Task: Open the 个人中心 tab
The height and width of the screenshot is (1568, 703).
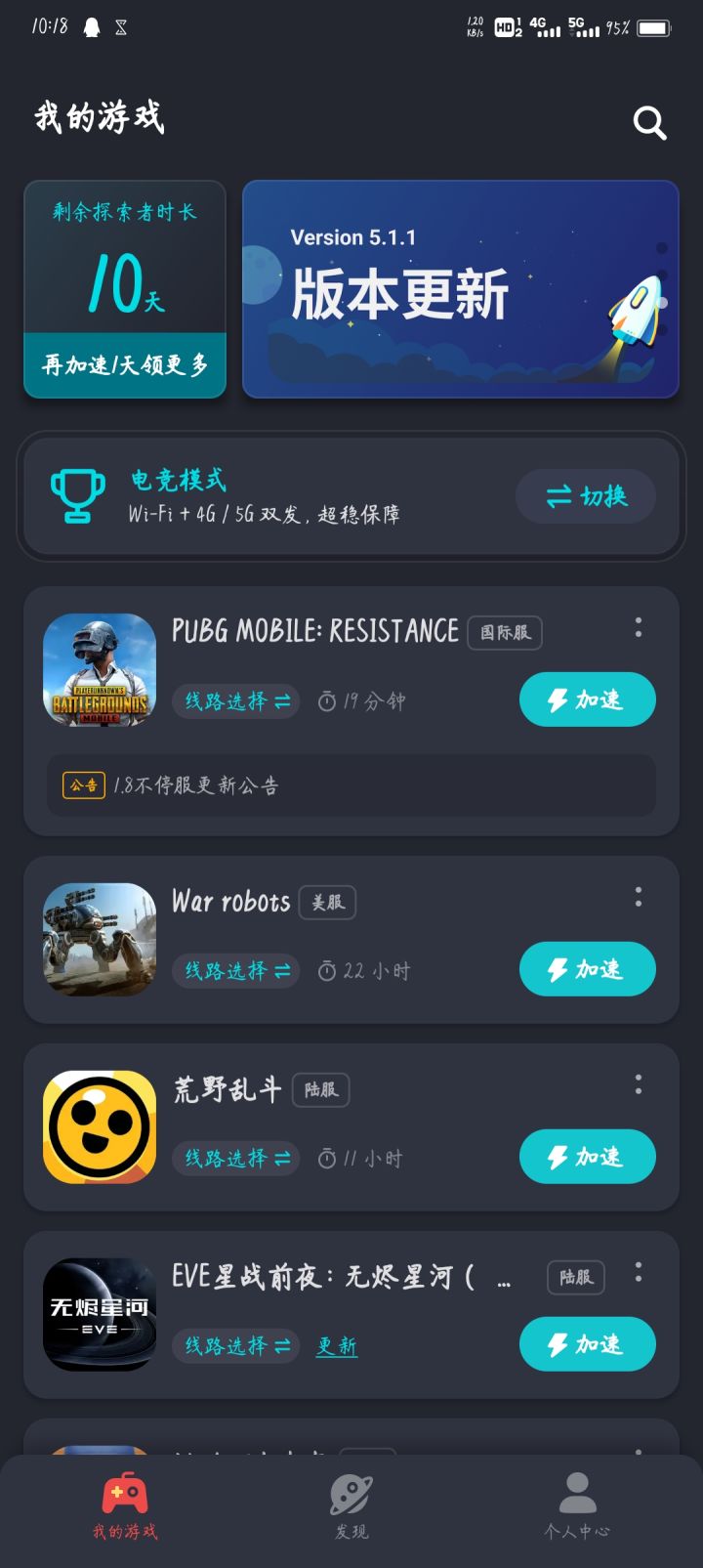Action: click(578, 1504)
